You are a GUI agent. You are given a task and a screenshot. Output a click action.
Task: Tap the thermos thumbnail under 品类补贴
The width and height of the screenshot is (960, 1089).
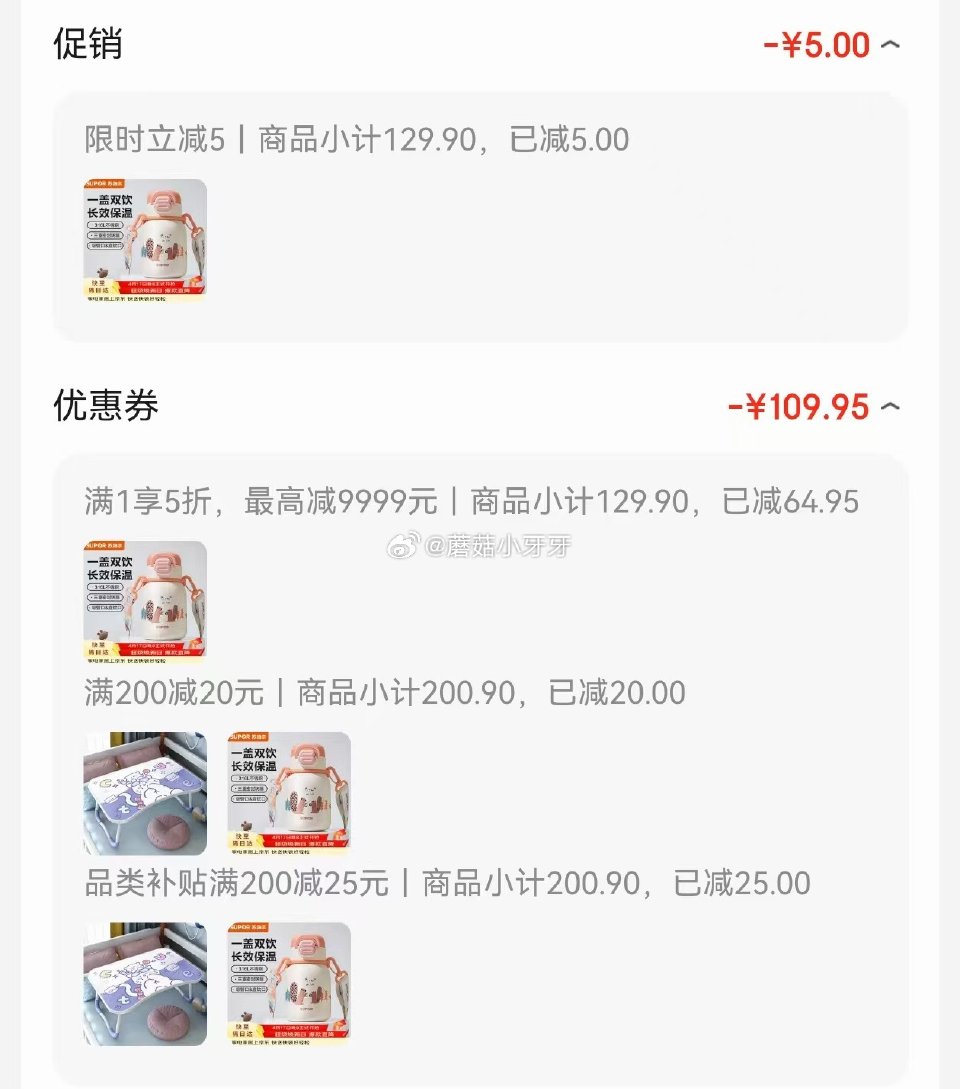[287, 983]
